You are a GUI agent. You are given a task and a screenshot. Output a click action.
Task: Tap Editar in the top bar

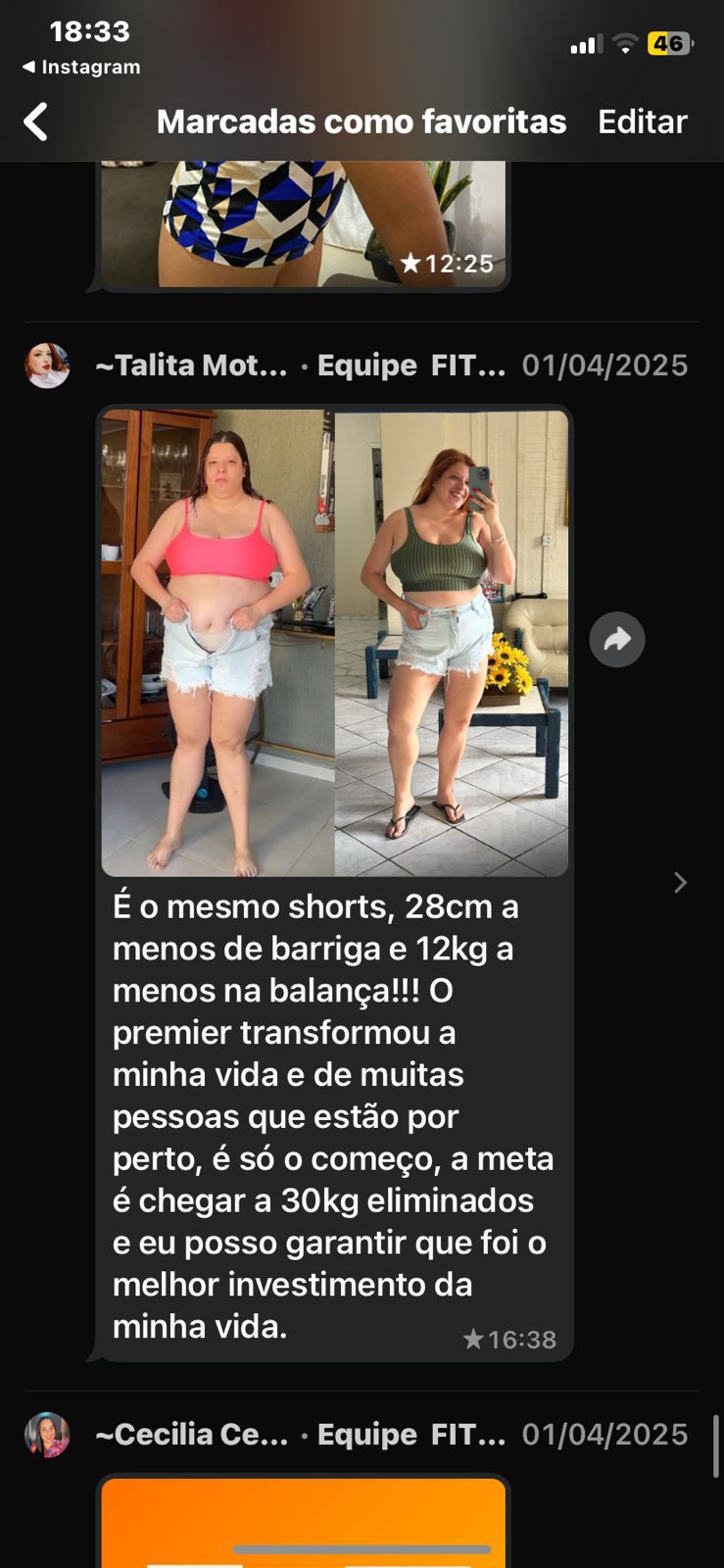[643, 122]
